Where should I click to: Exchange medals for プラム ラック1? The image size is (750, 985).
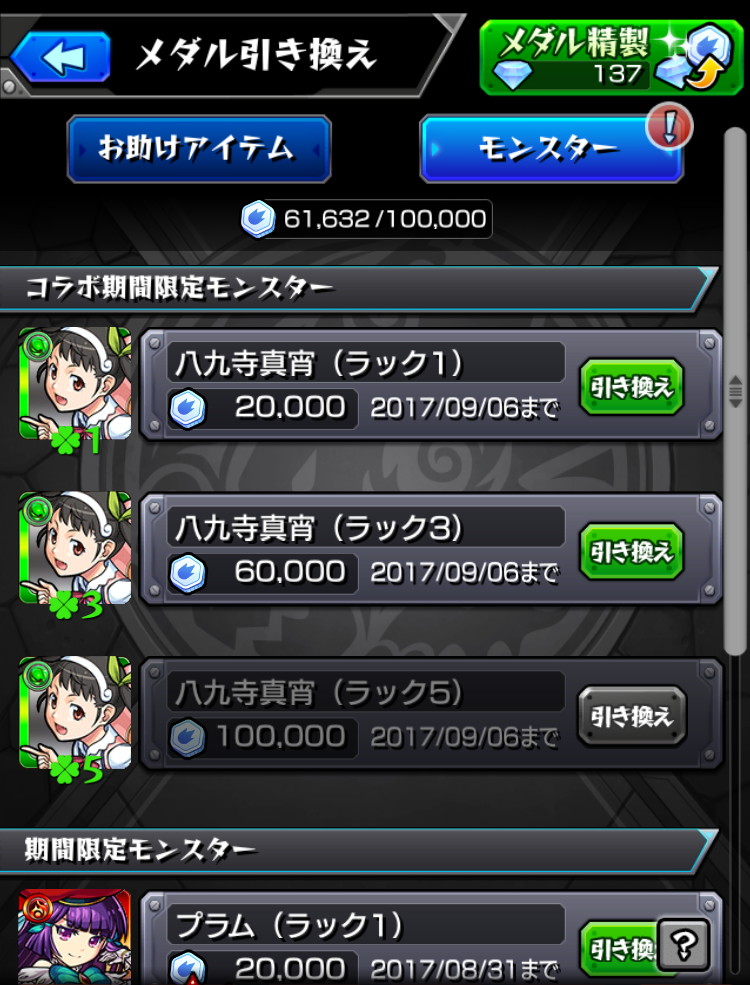(x=617, y=945)
